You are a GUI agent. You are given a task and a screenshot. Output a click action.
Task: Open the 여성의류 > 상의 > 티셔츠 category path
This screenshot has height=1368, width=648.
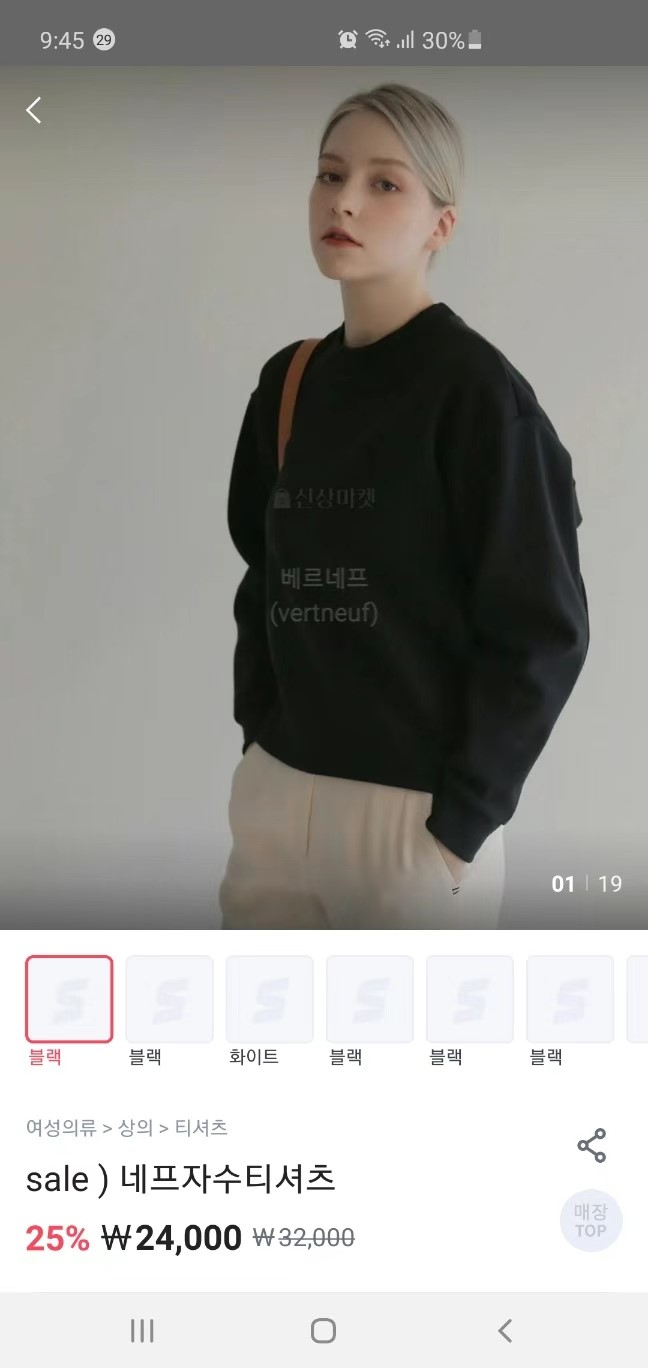127,1128
